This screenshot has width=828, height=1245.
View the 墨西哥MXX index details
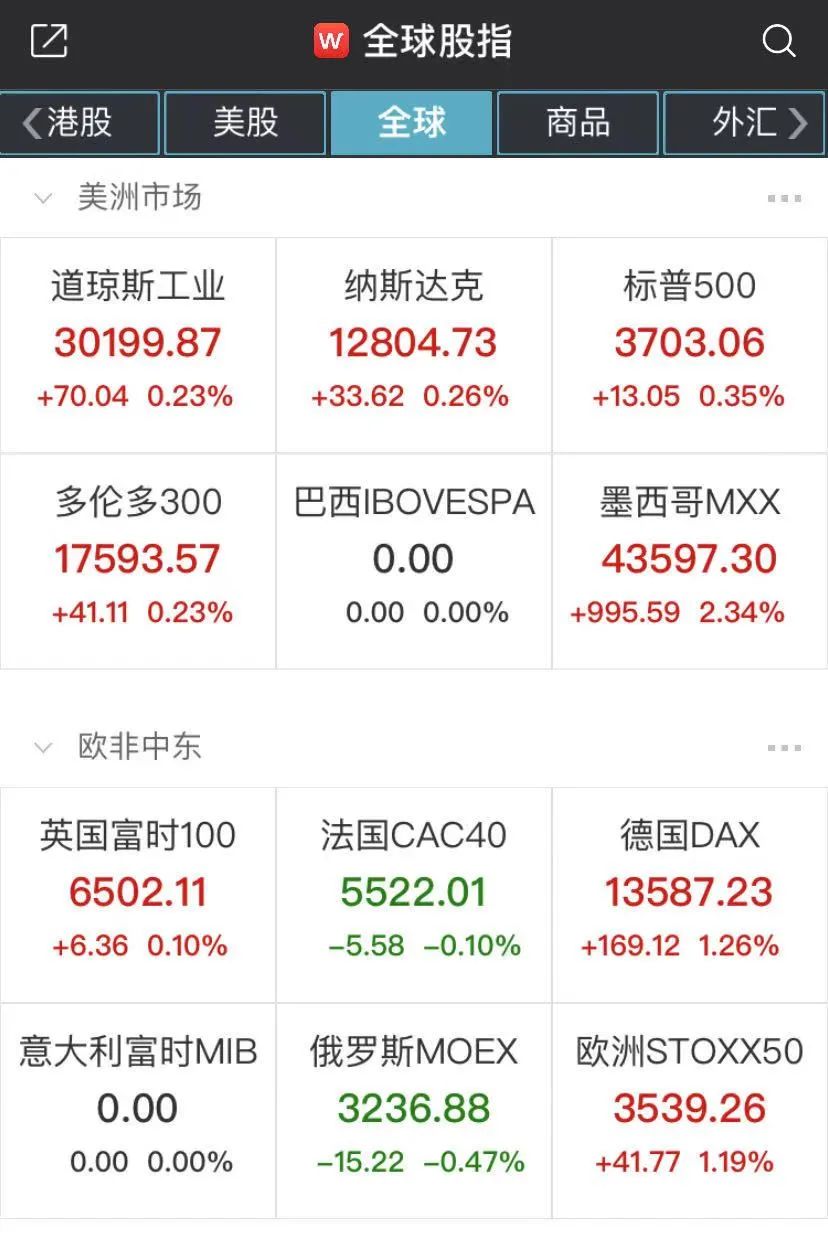pos(689,560)
